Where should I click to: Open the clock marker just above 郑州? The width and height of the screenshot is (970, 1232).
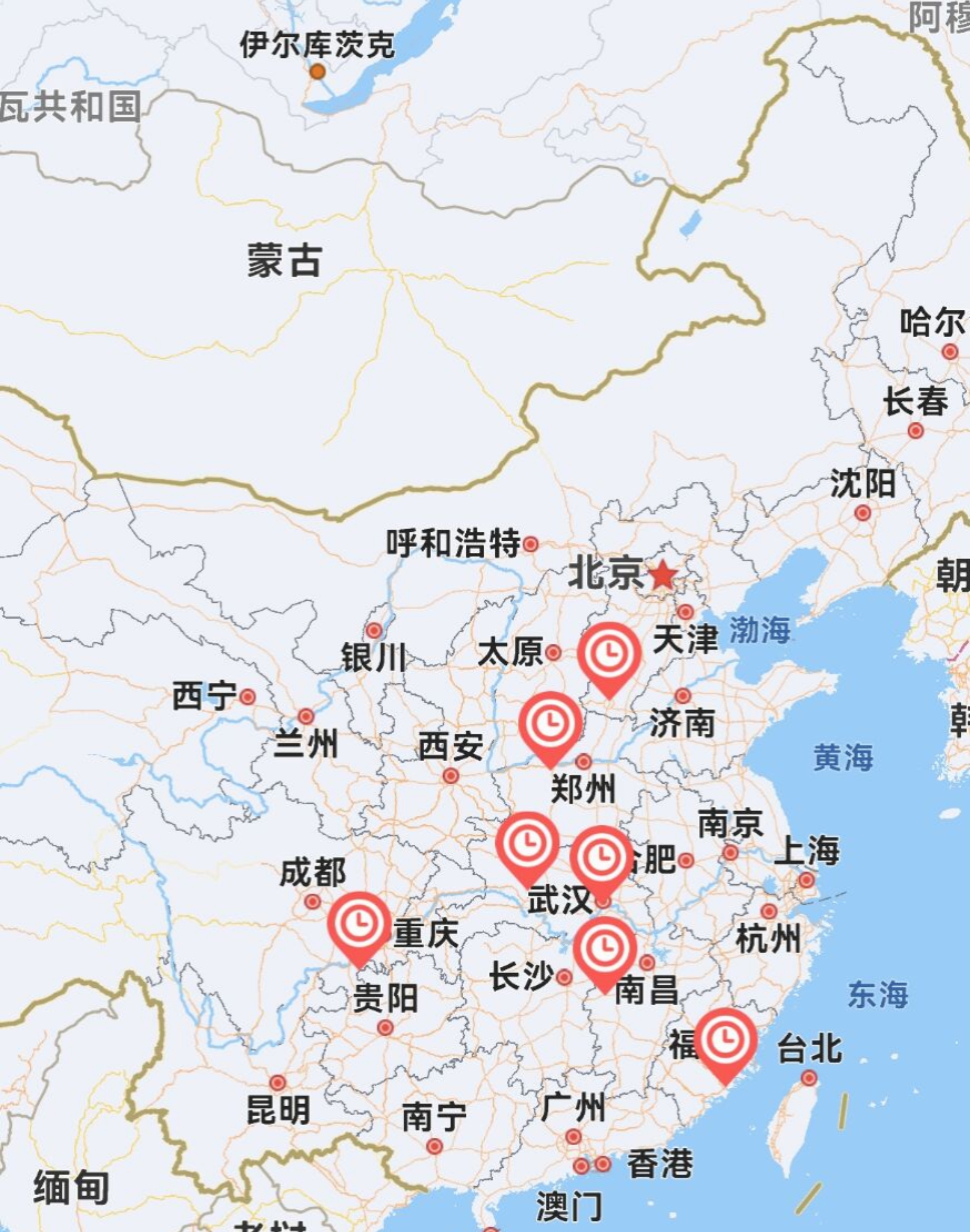550,724
